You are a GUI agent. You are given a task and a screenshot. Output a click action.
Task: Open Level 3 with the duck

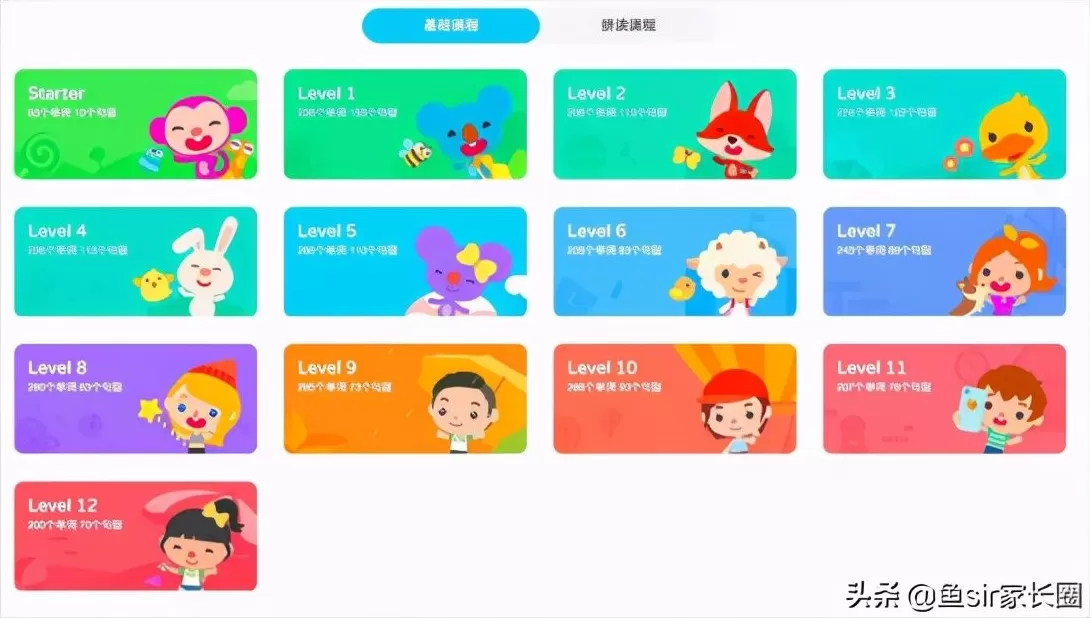(944, 124)
